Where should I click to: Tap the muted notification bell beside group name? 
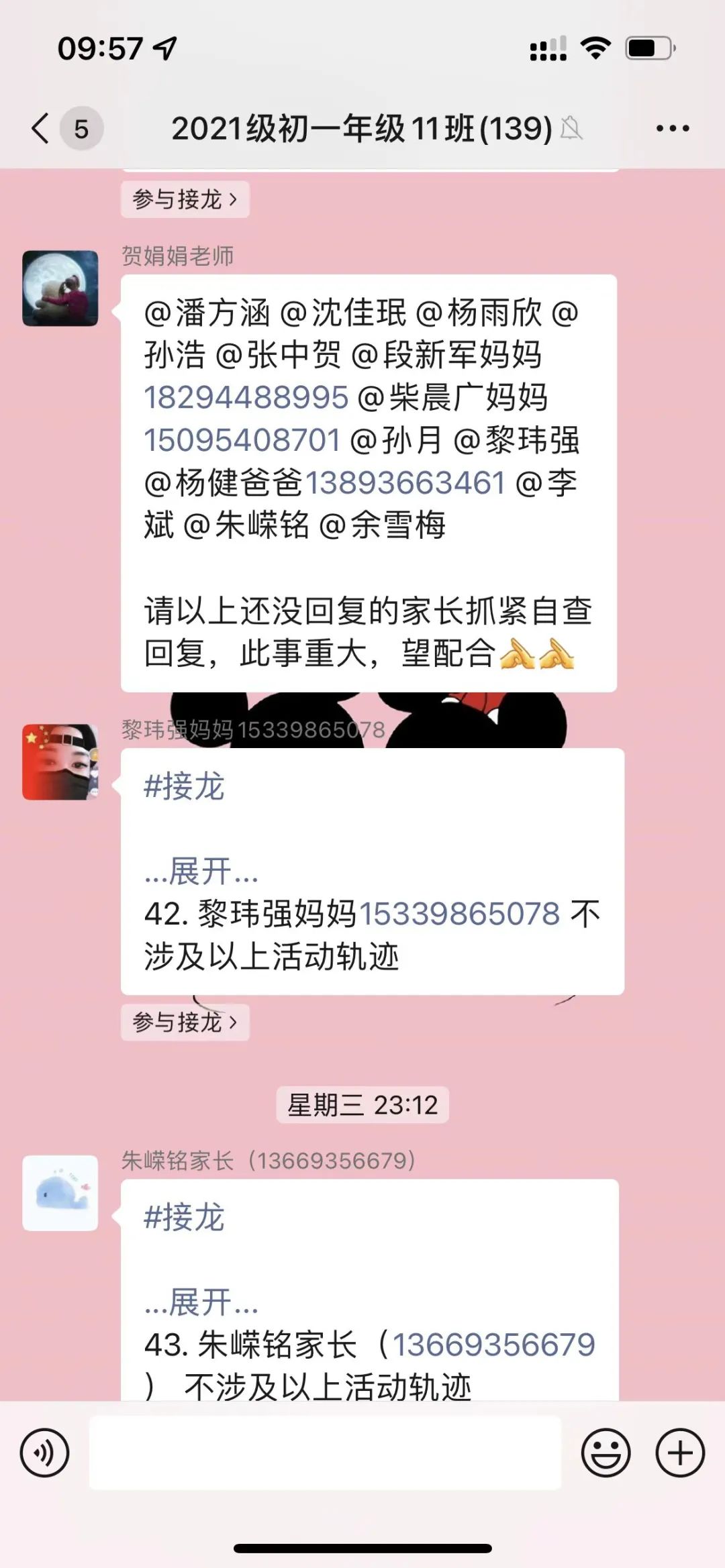[571, 129]
